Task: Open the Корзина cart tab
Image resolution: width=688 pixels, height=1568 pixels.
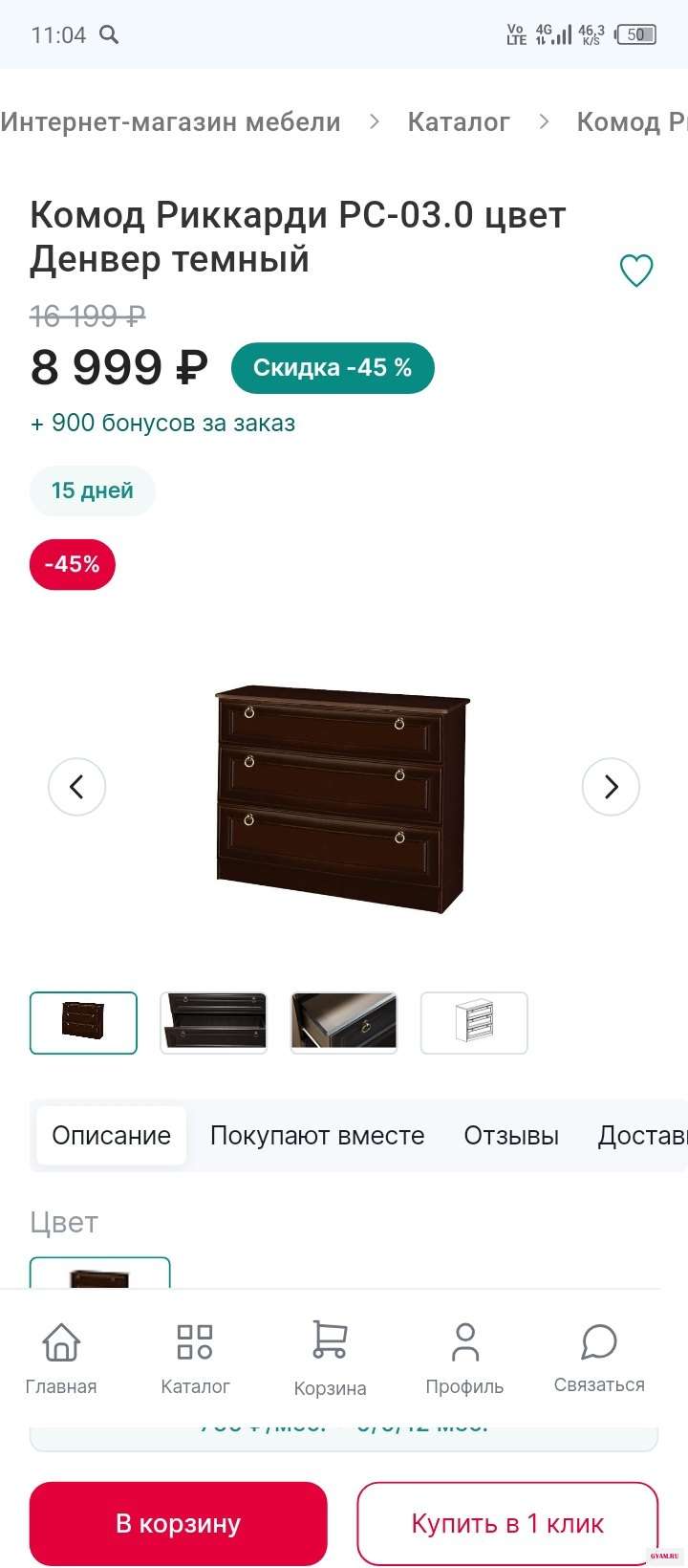Action: click(330, 1356)
